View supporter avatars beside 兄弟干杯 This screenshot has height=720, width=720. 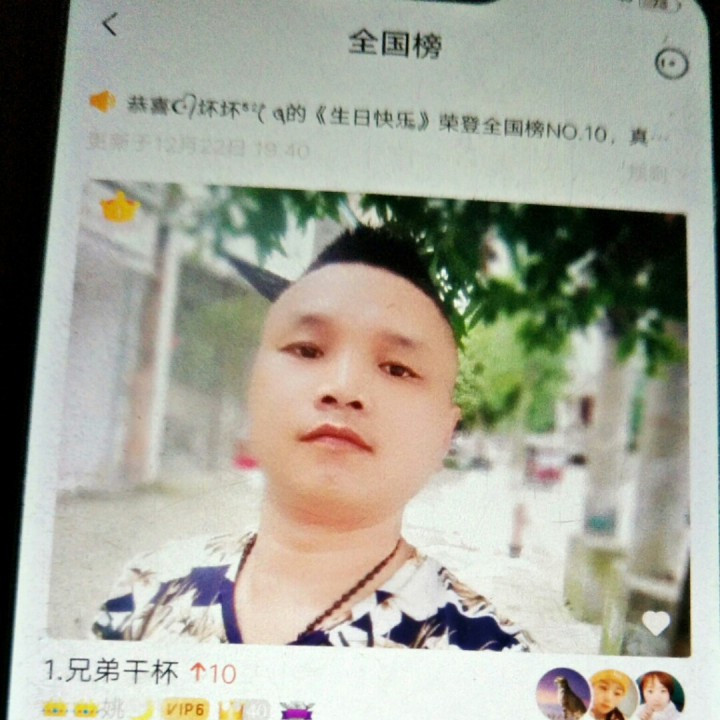click(x=610, y=693)
